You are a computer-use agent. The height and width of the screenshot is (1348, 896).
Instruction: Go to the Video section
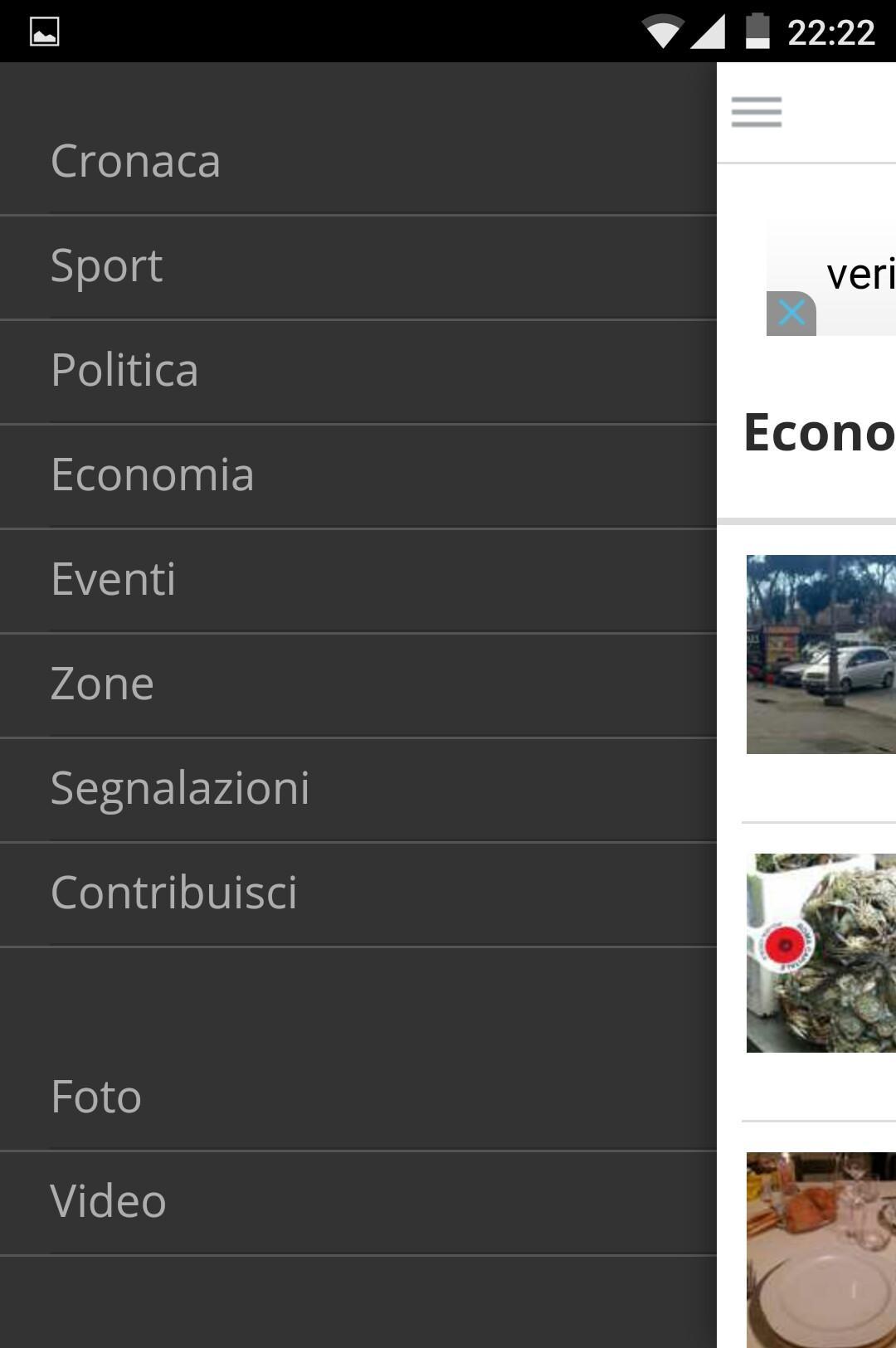pyautogui.click(x=109, y=1201)
